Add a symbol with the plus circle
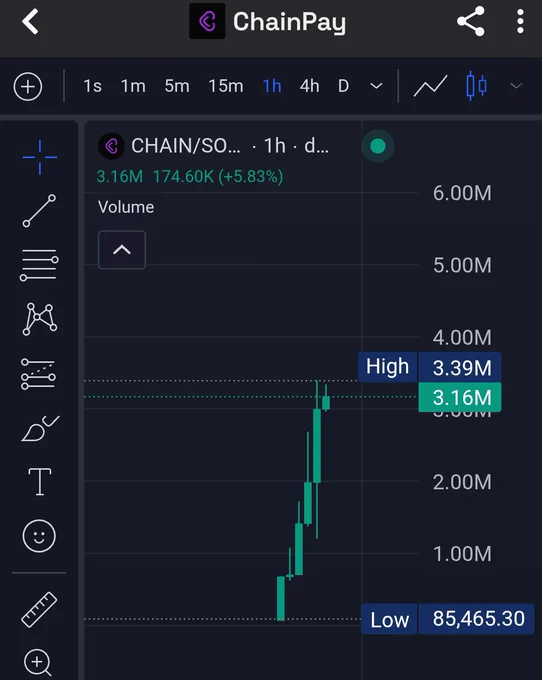Screen dimensions: 542x680 (x=28, y=86)
